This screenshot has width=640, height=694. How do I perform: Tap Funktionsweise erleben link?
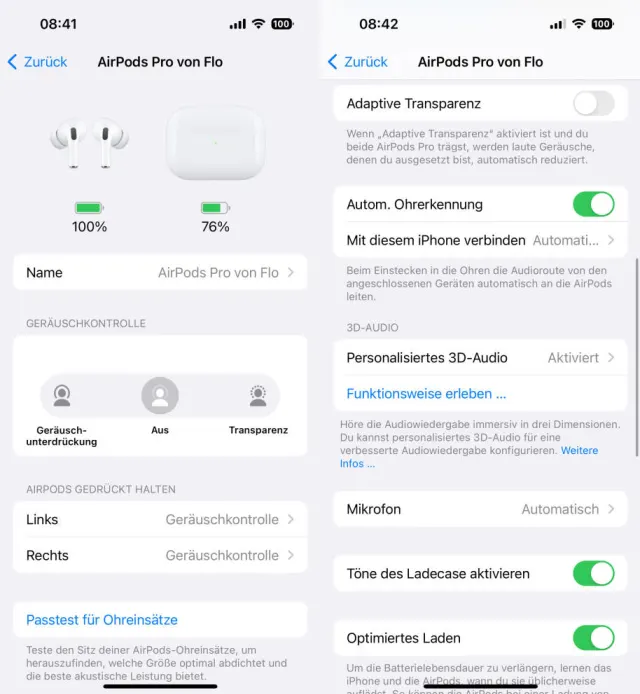pos(426,393)
